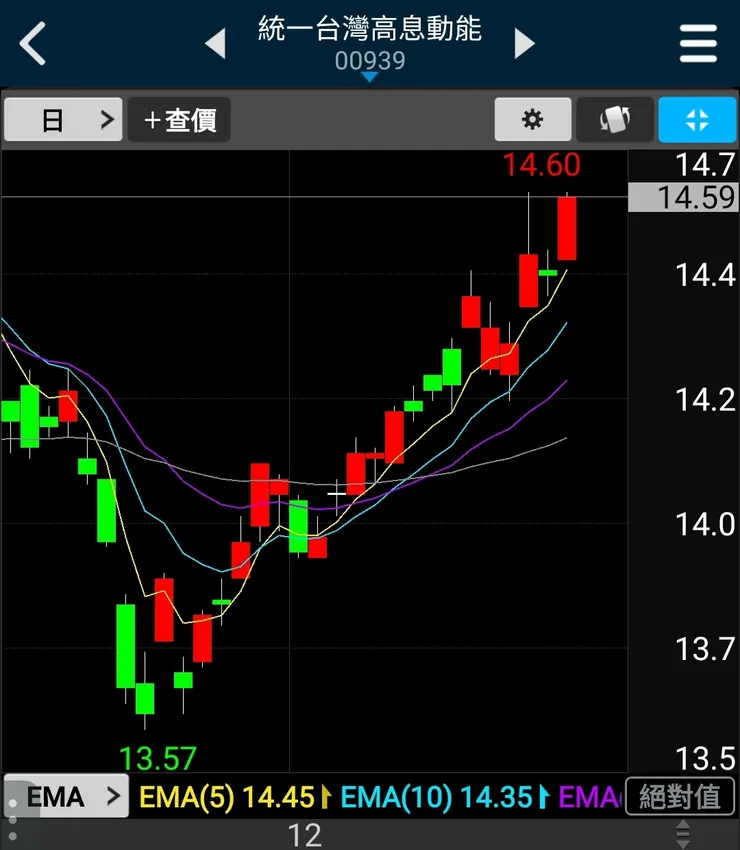
Task: Switch to the next stock
Action: [524, 44]
